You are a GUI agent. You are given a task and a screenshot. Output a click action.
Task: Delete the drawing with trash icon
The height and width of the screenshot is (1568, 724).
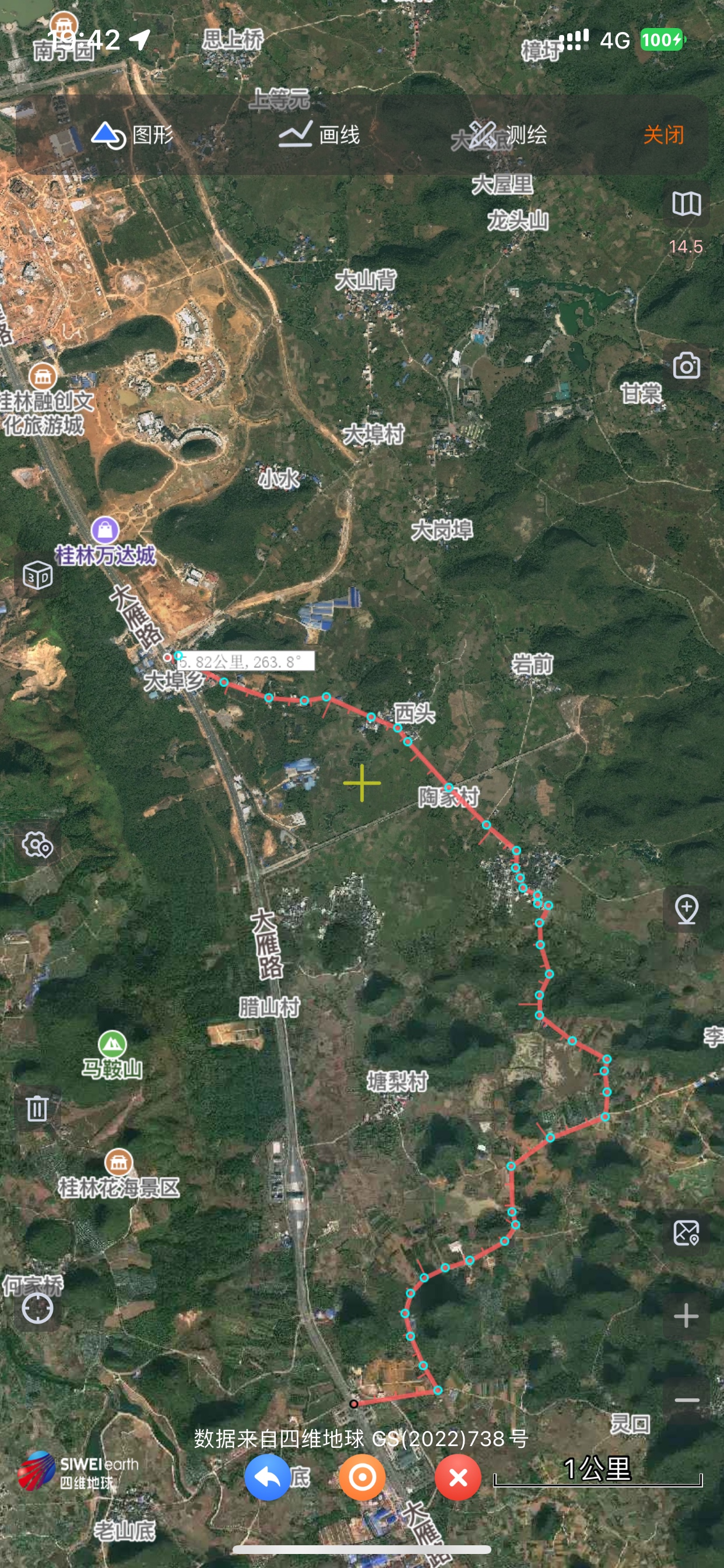click(x=37, y=1108)
